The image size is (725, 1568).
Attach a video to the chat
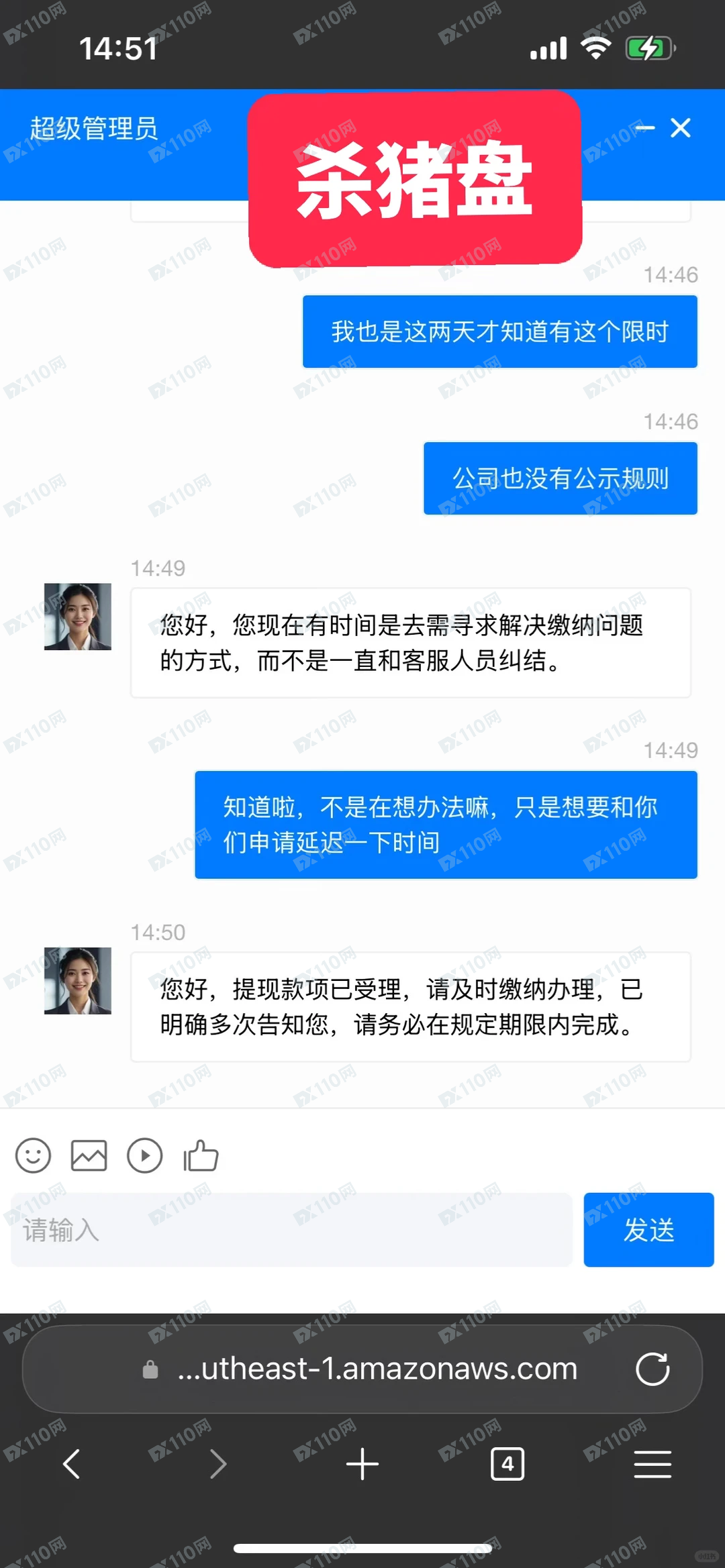[144, 1155]
